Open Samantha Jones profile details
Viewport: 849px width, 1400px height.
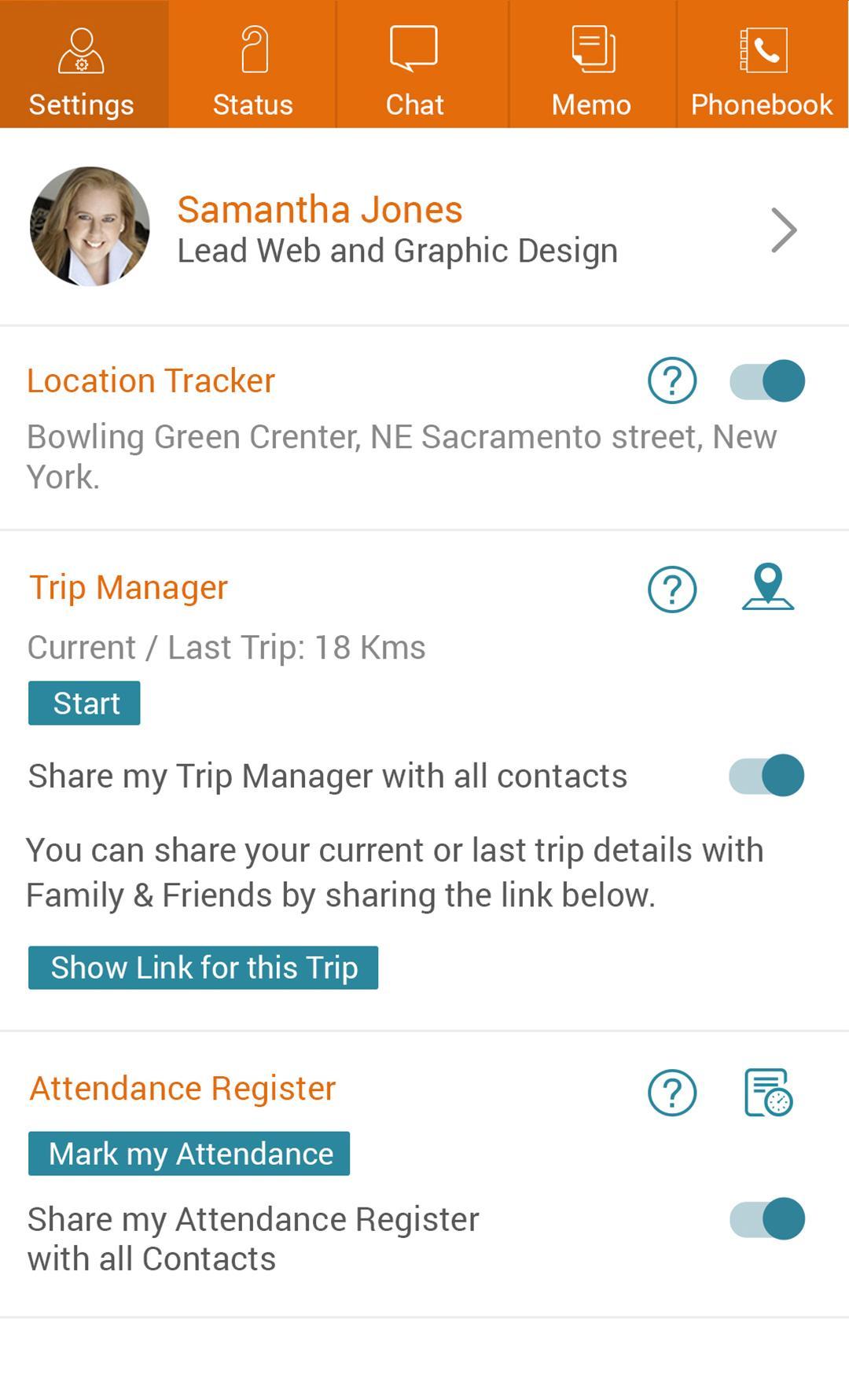click(x=424, y=228)
